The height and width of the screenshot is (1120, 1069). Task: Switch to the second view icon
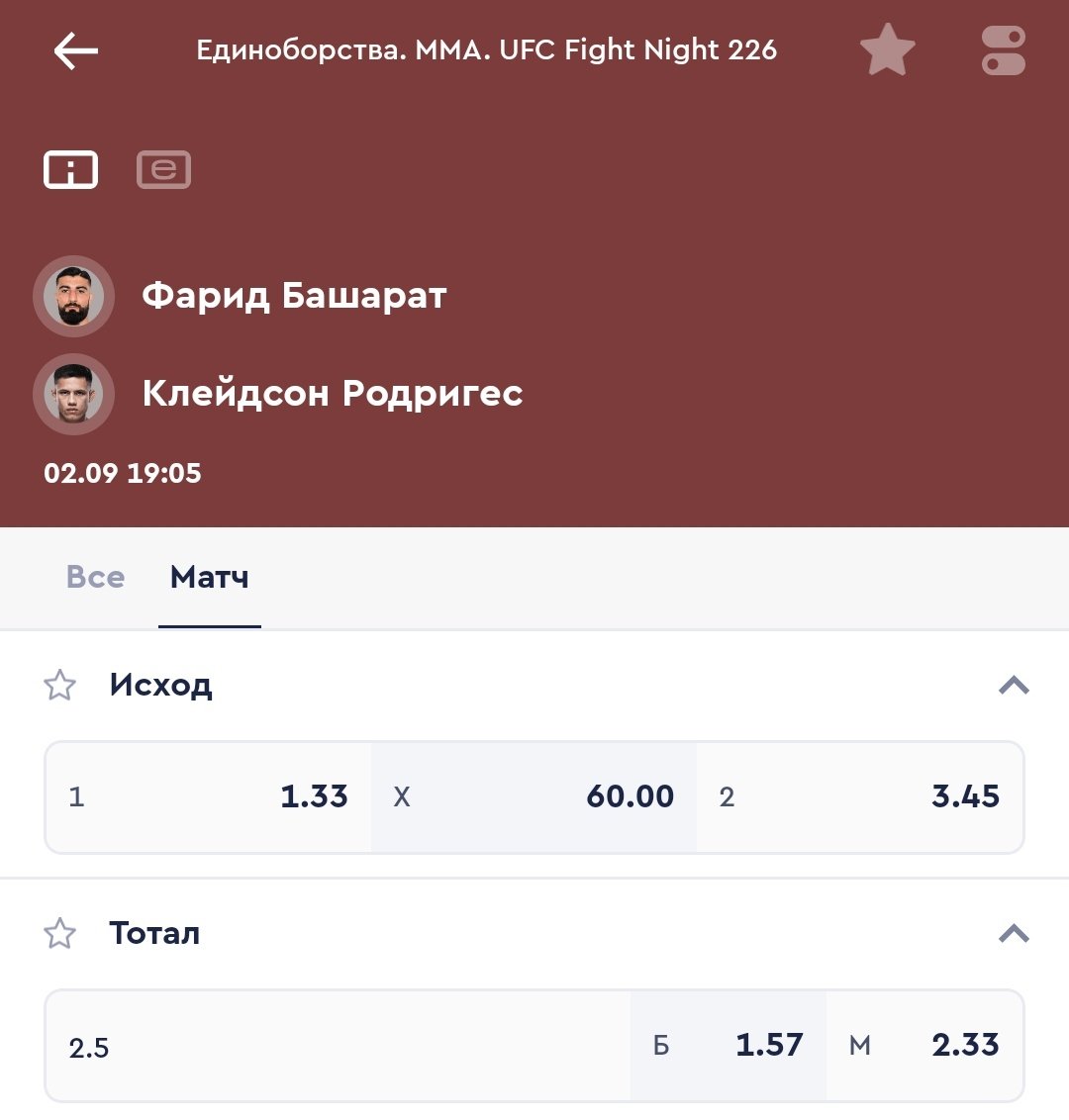[x=163, y=170]
